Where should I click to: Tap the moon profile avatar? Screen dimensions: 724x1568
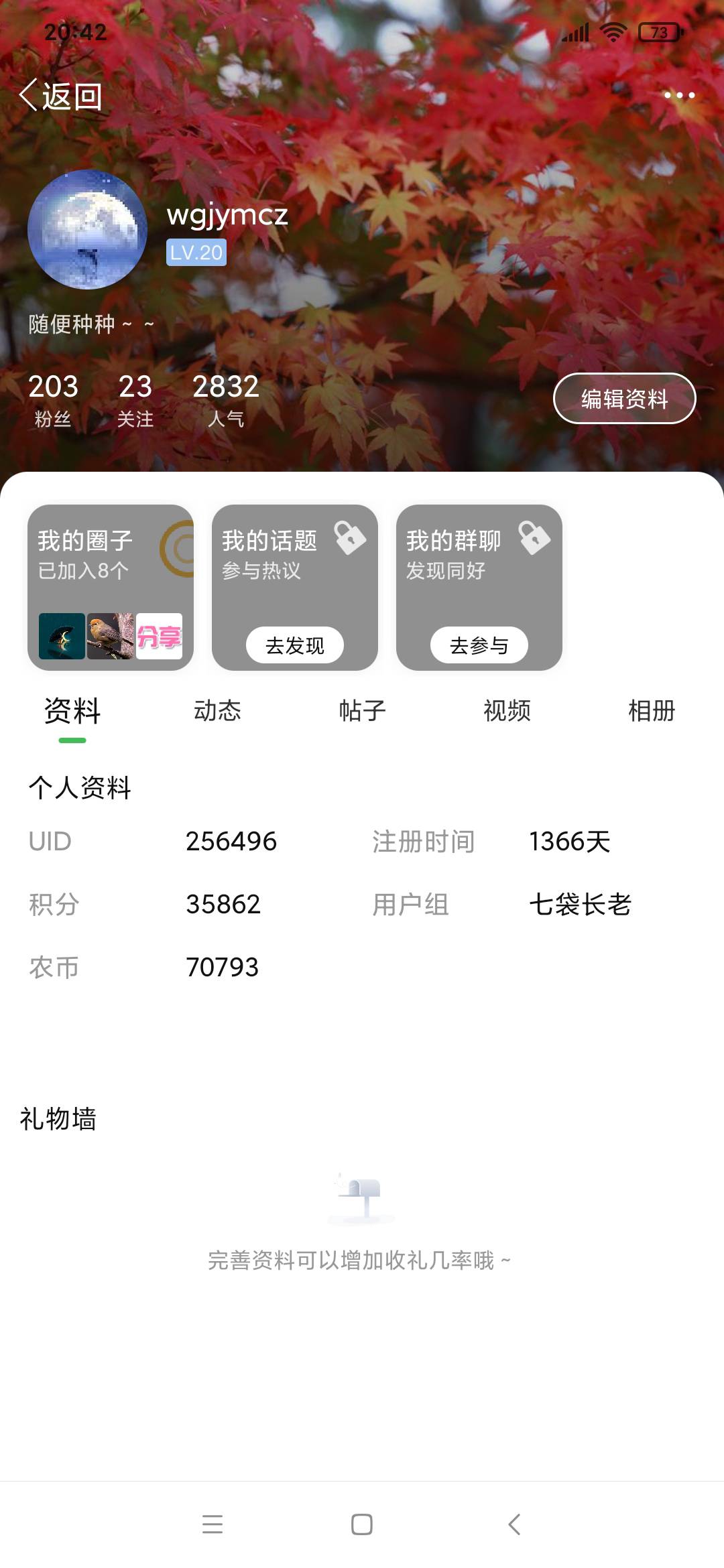(x=87, y=230)
